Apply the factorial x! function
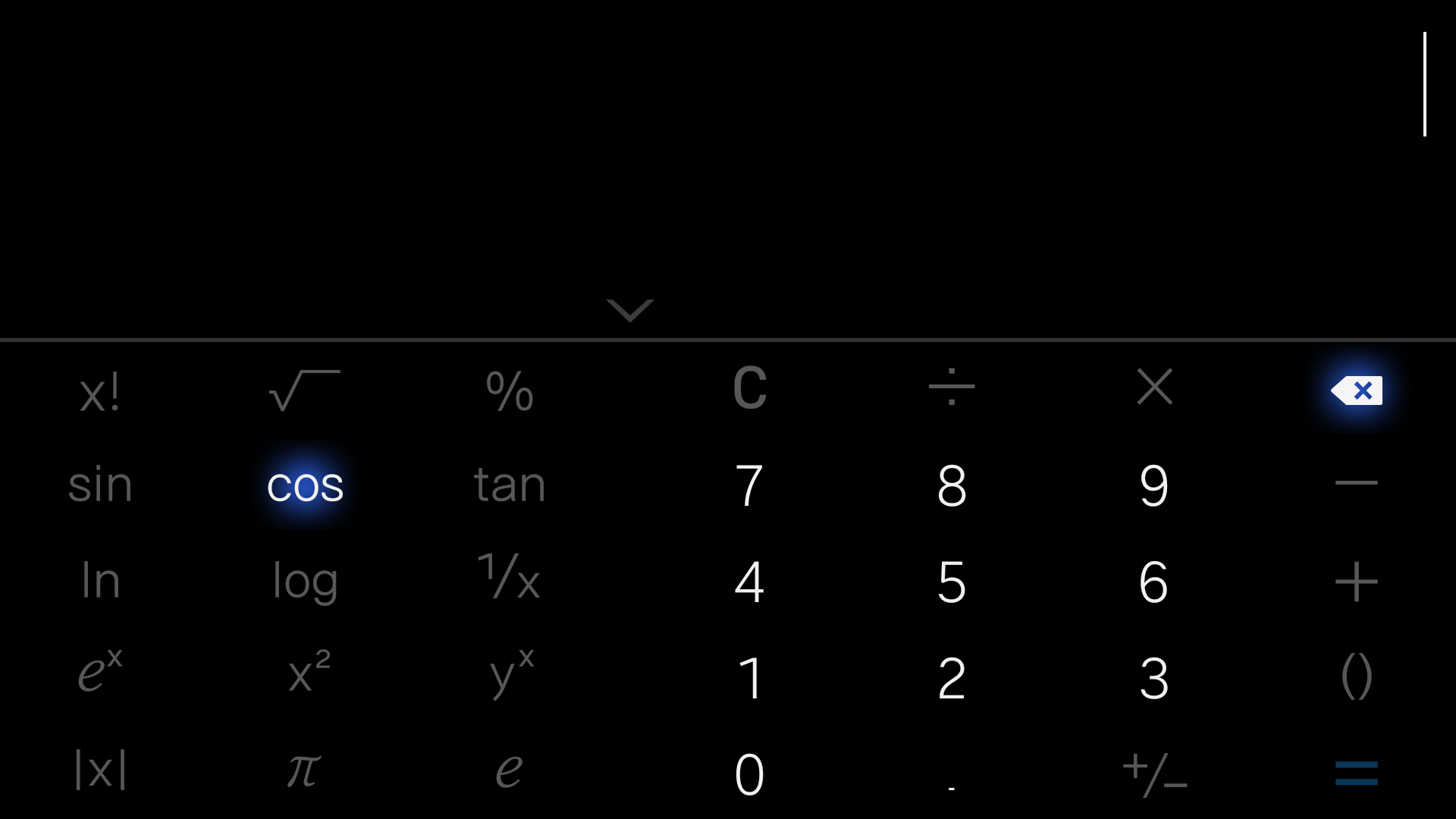Viewport: 1456px width, 819px height. 100,393
